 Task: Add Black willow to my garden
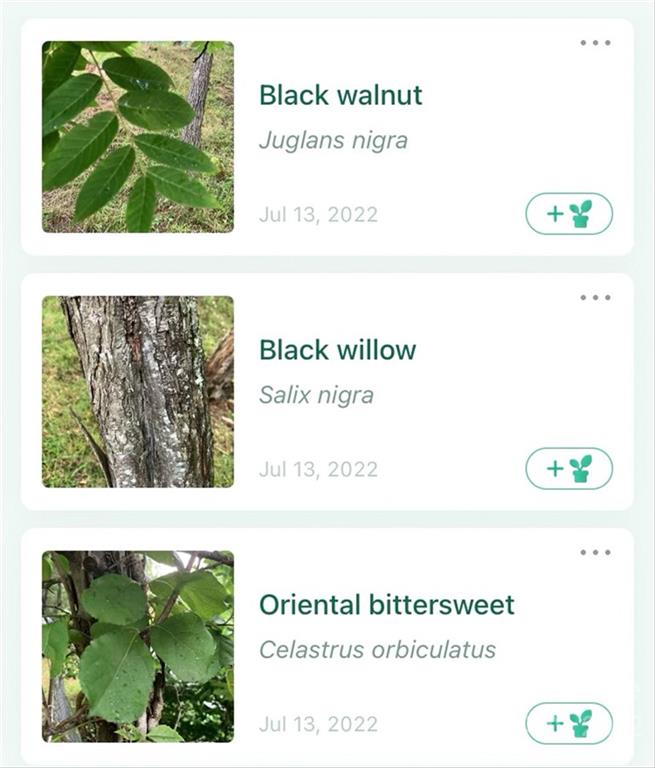[569, 469]
